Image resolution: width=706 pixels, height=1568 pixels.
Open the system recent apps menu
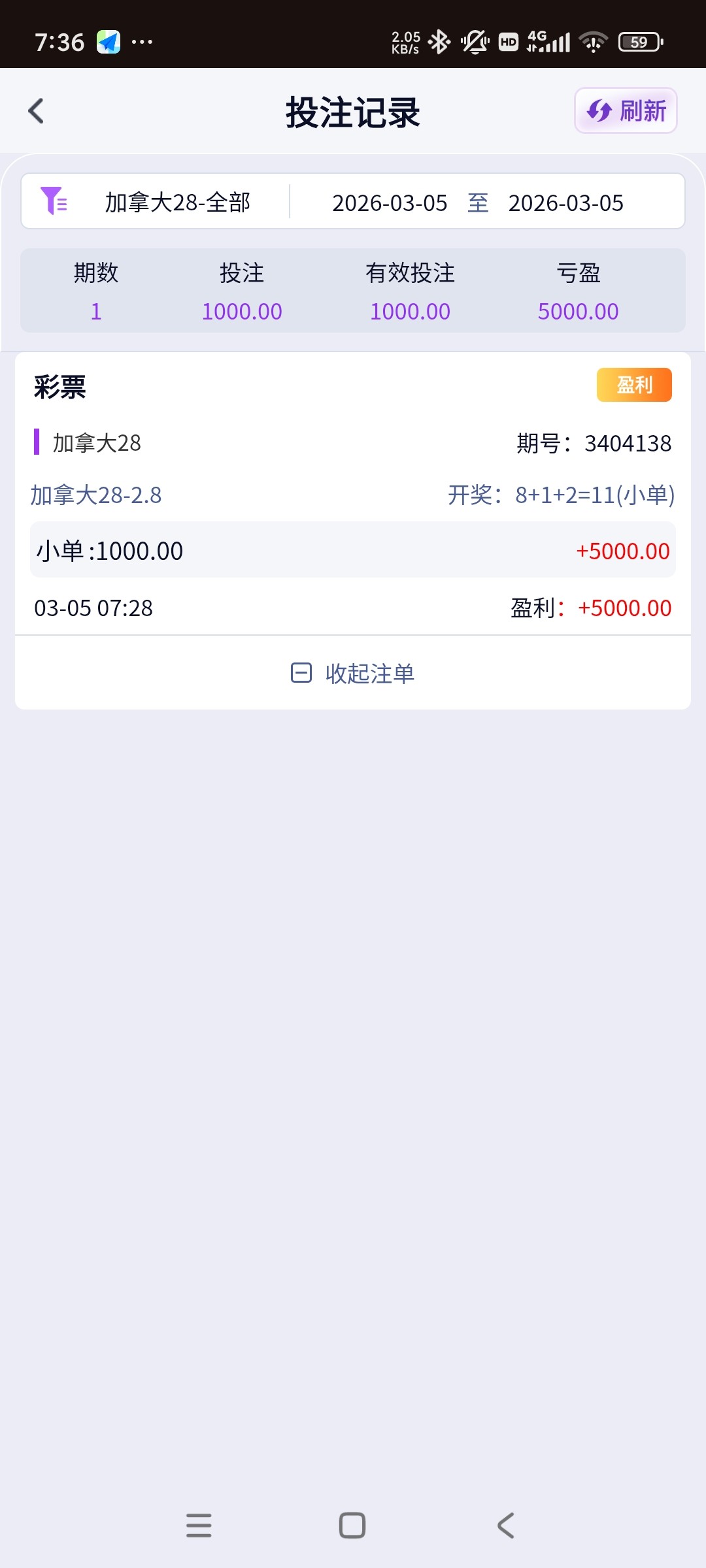tap(199, 1526)
